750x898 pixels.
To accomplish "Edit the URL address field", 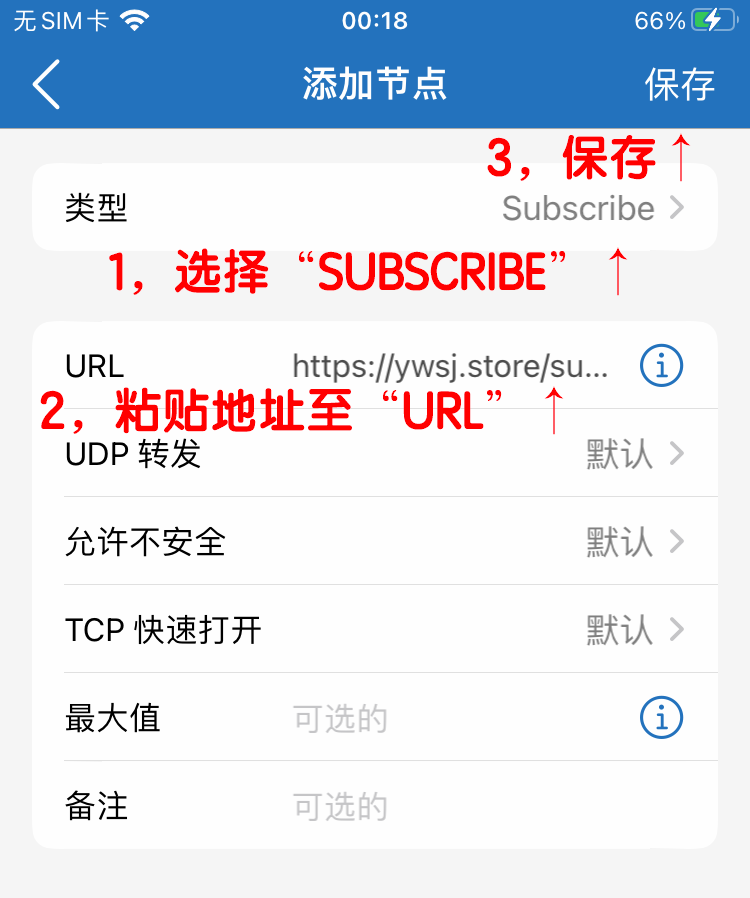I will coord(450,367).
